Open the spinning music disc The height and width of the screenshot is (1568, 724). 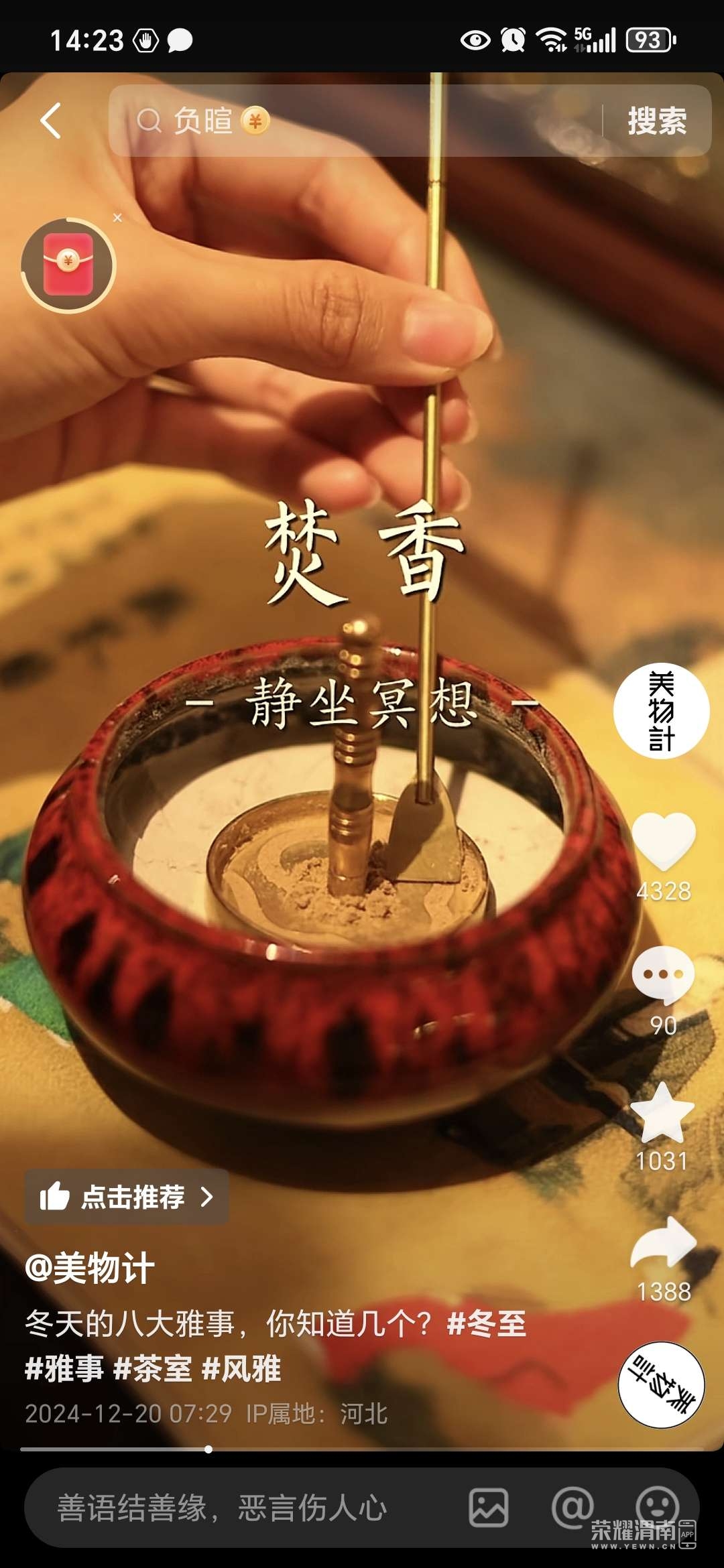coord(661,1384)
